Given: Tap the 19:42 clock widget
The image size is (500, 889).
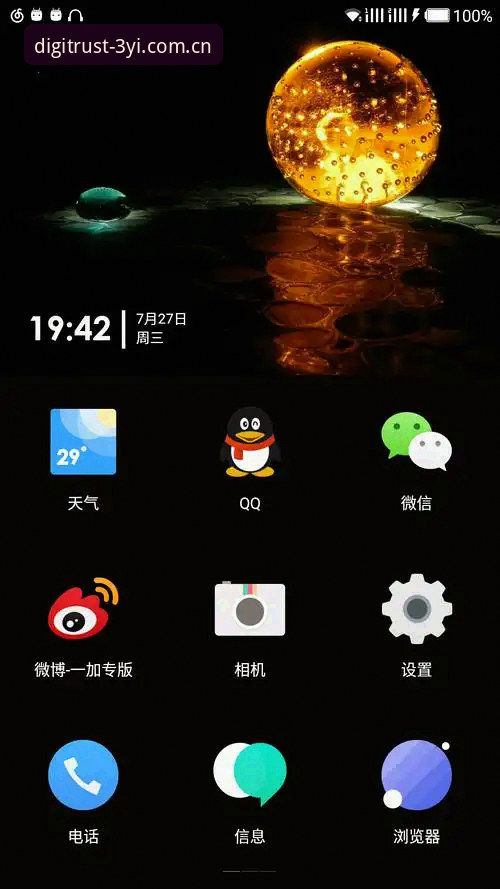Looking at the screenshot, I should tap(70, 329).
